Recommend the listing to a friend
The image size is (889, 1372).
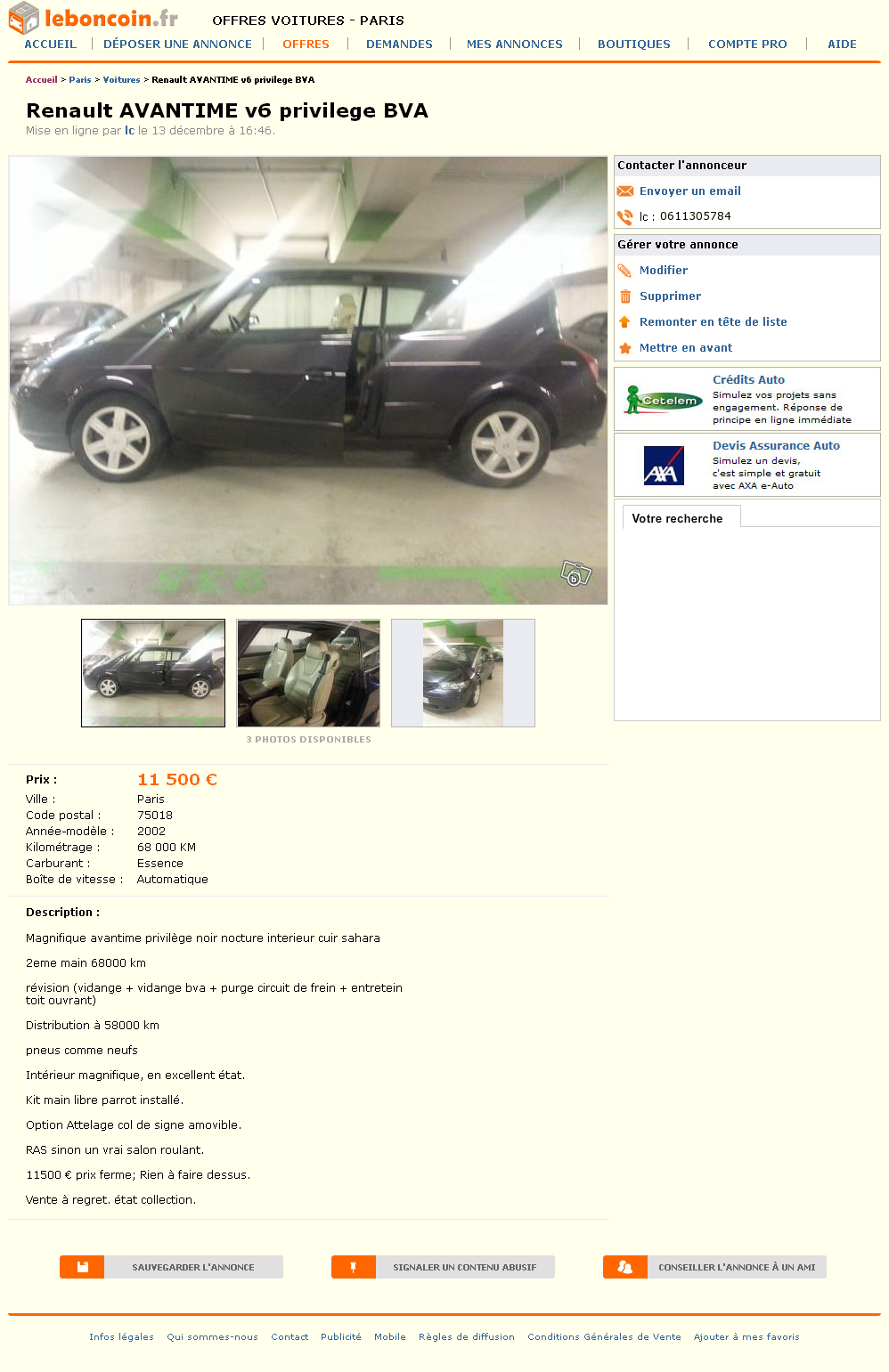(714, 1267)
